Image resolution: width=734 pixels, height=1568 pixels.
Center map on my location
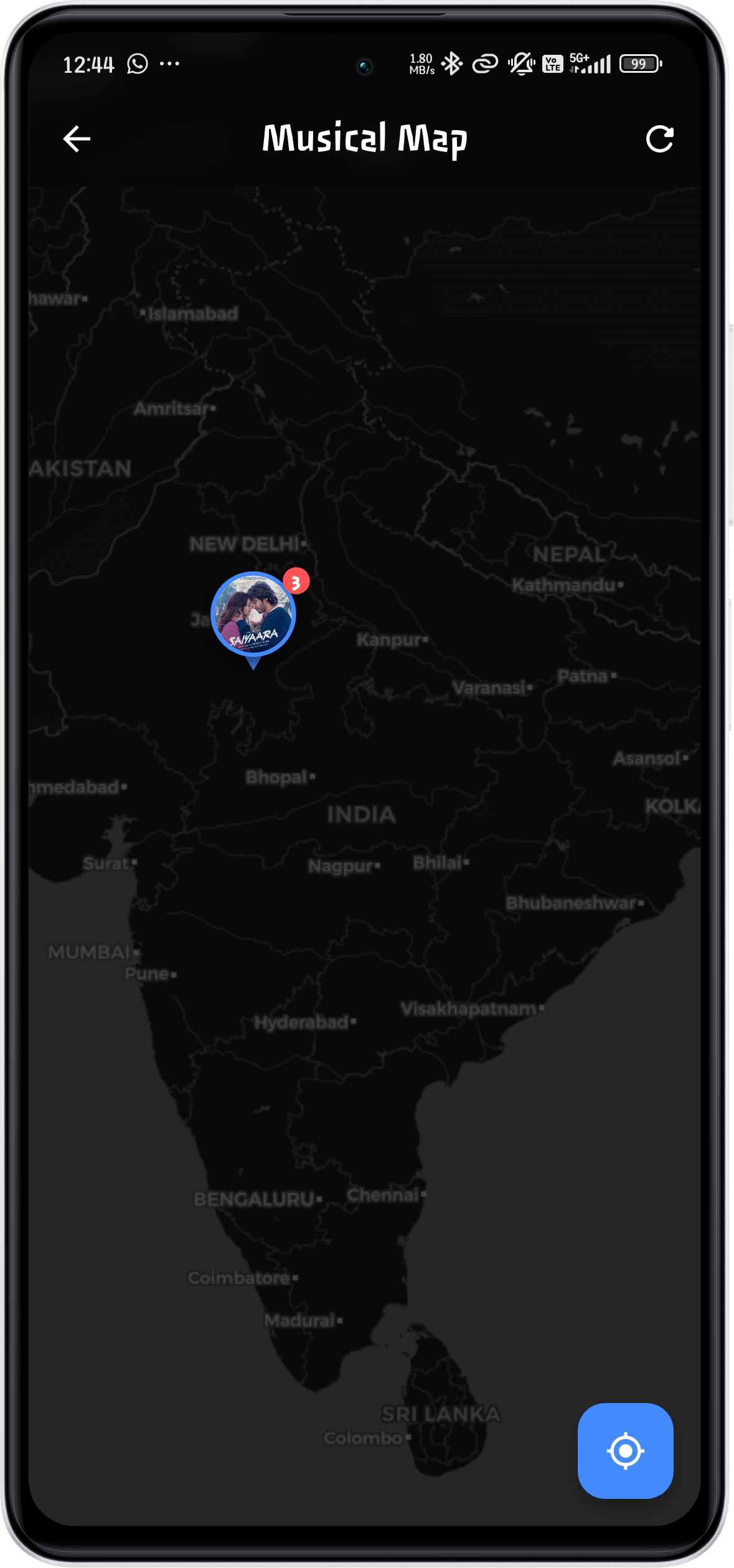625,1451
